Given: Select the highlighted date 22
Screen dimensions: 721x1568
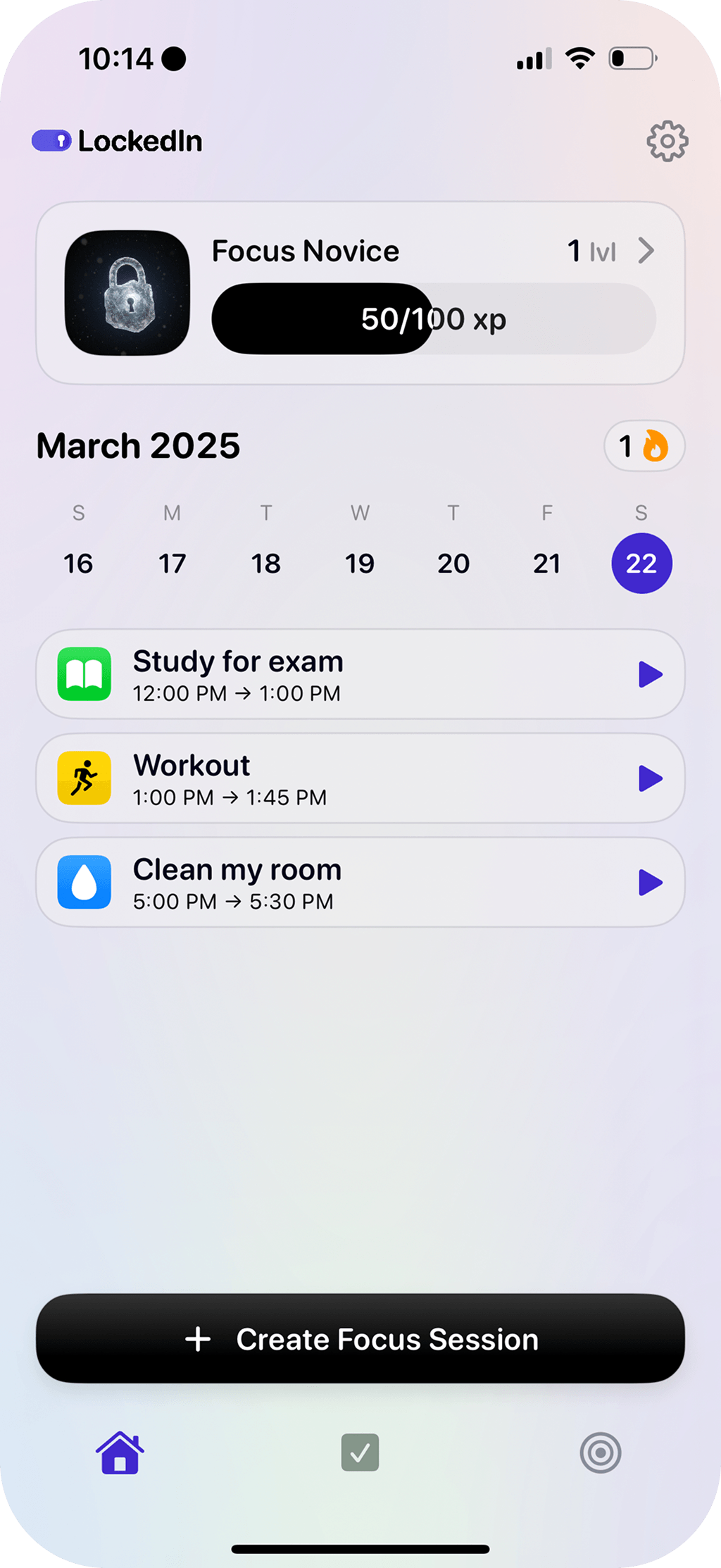Looking at the screenshot, I should [641, 563].
